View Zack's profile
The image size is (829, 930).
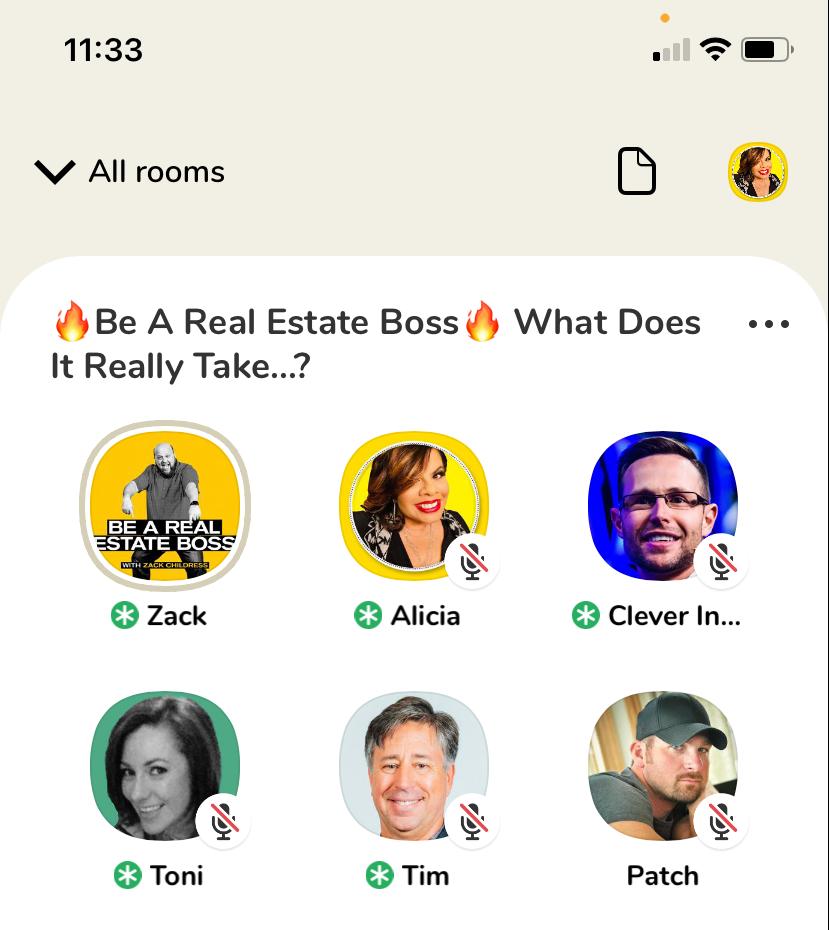pyautogui.click(x=165, y=507)
